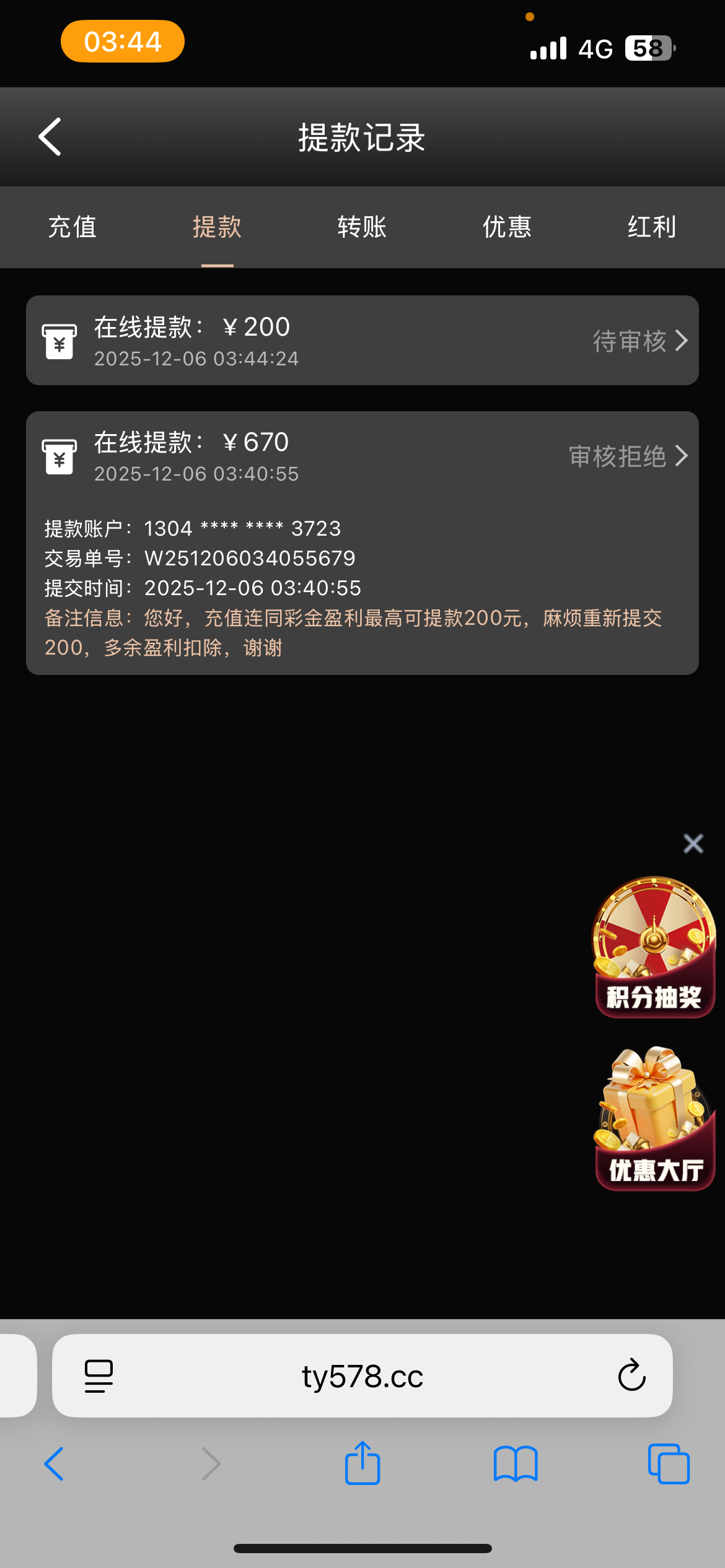Go back from 提款记录 page
Image resolution: width=725 pixels, height=1568 pixels.
point(50,137)
